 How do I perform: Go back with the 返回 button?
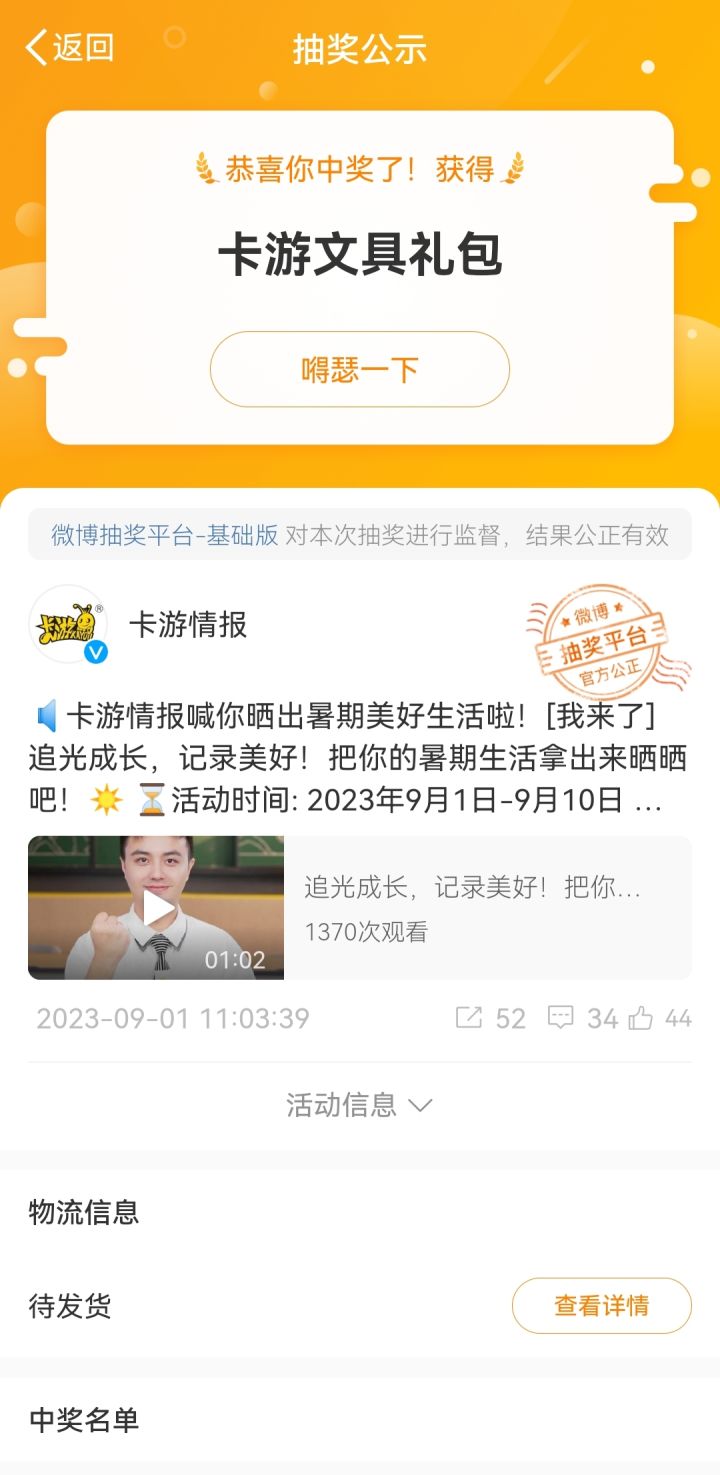[x=70, y=47]
